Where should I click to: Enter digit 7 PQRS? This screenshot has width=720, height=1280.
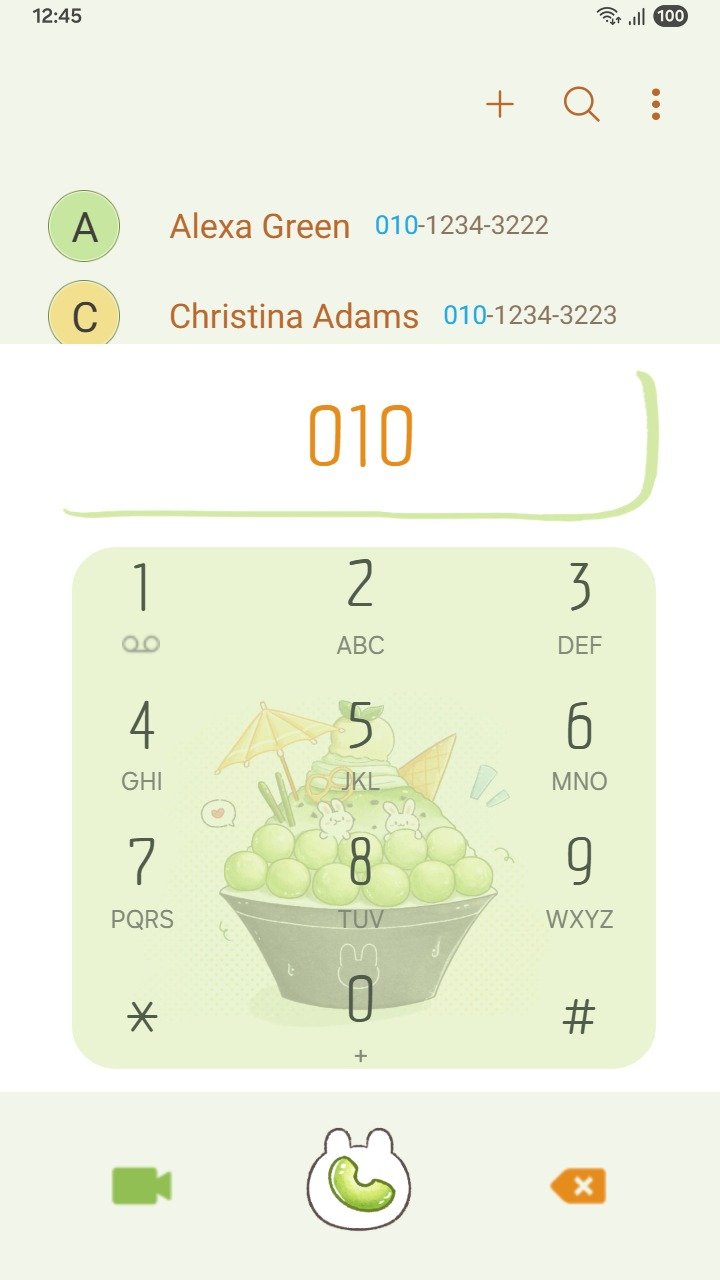(141, 880)
